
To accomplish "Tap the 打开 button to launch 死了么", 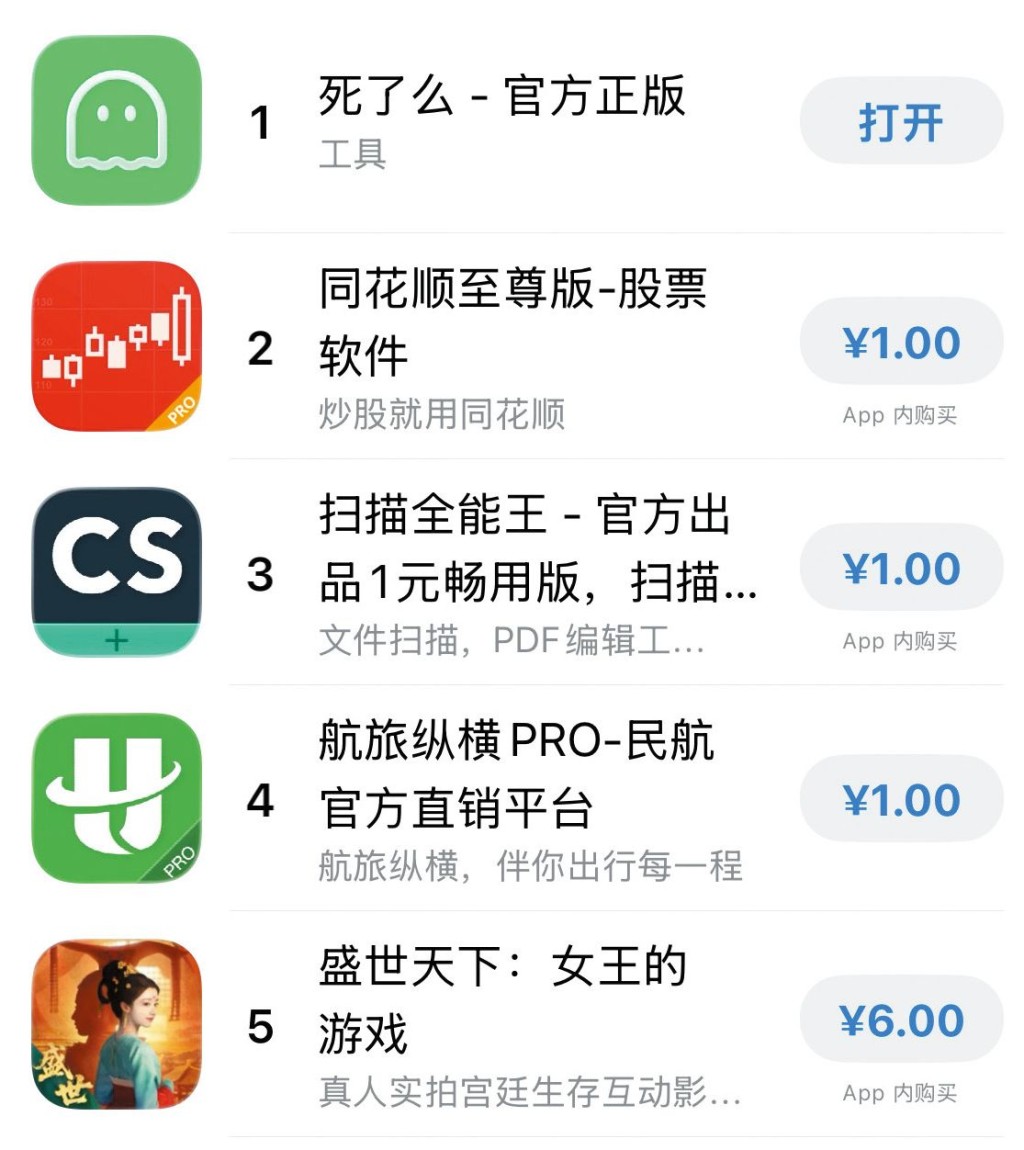I will pyautogui.click(x=900, y=120).
